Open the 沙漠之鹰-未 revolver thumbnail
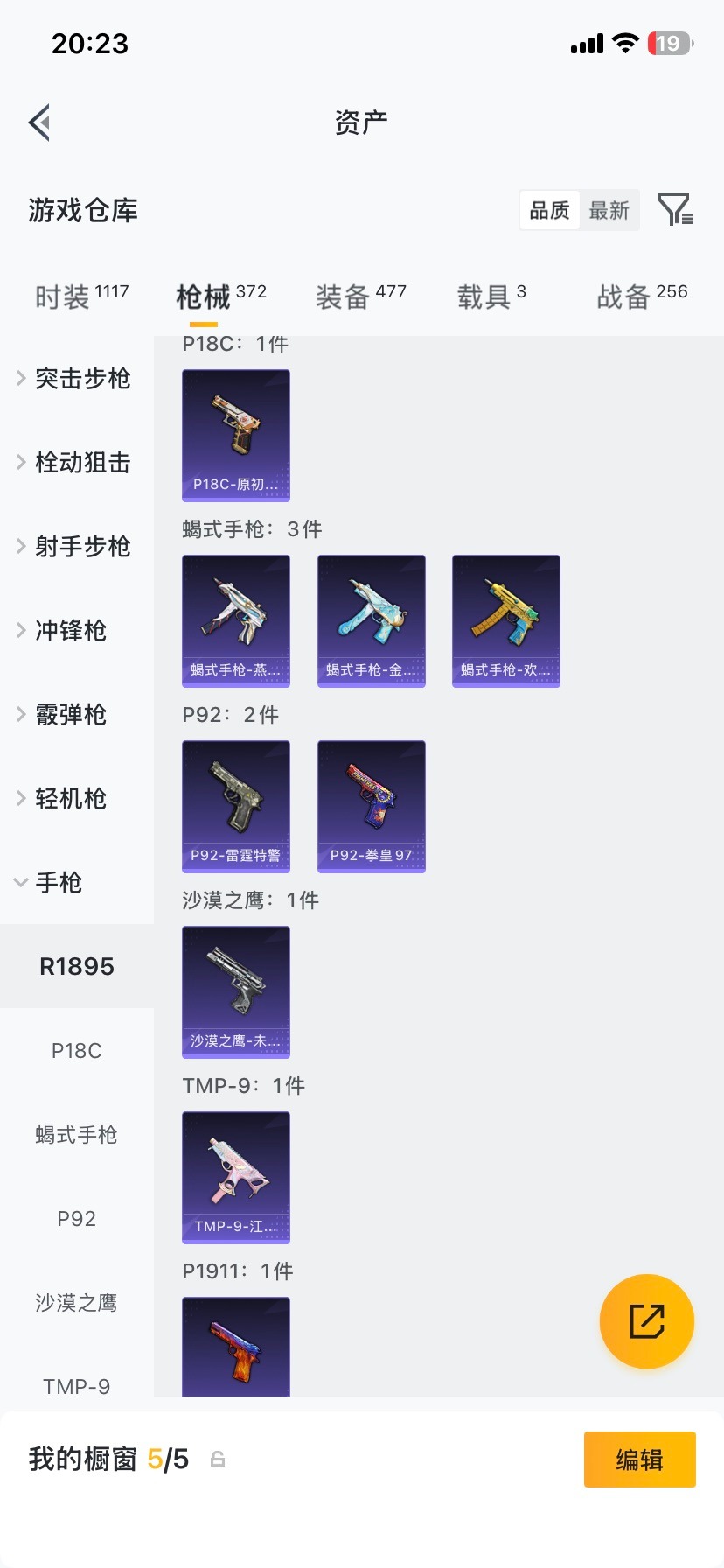The width and height of the screenshot is (724, 1568). (235, 991)
